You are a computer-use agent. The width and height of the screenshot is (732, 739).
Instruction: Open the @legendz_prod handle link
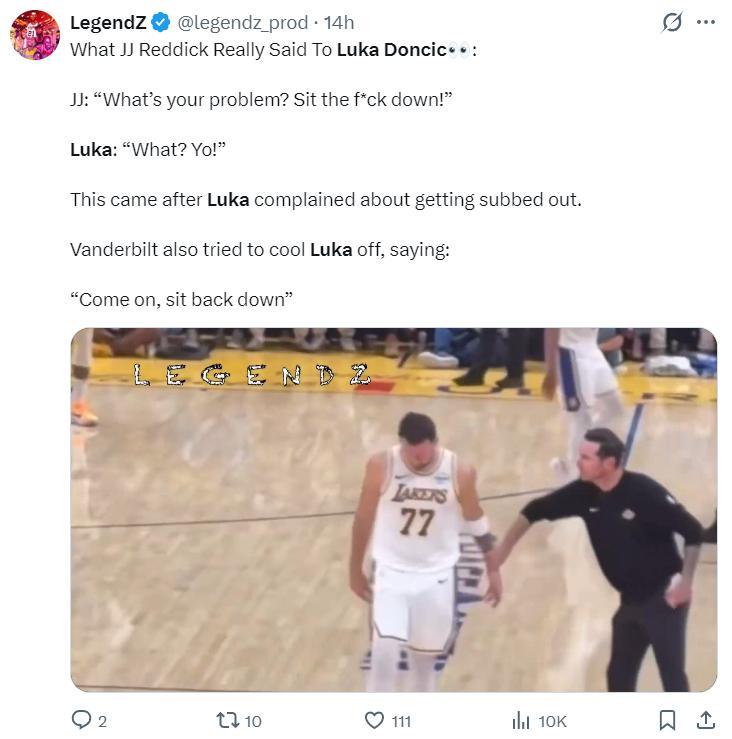[x=242, y=22]
